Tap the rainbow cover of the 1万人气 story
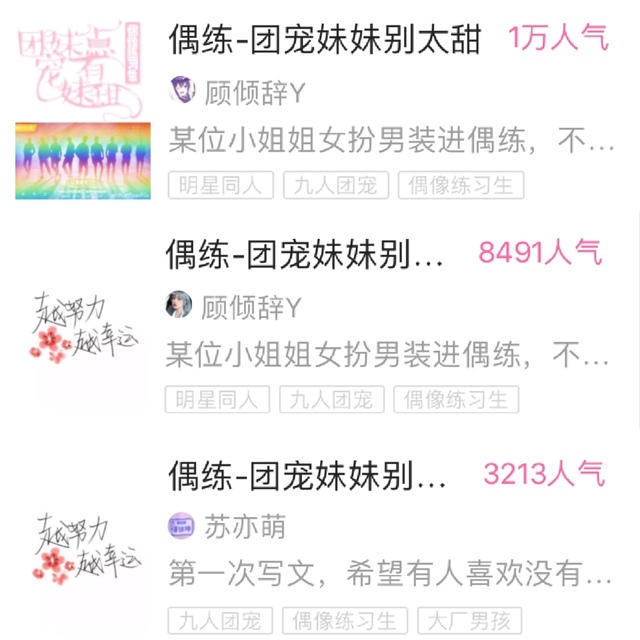 coord(83,160)
